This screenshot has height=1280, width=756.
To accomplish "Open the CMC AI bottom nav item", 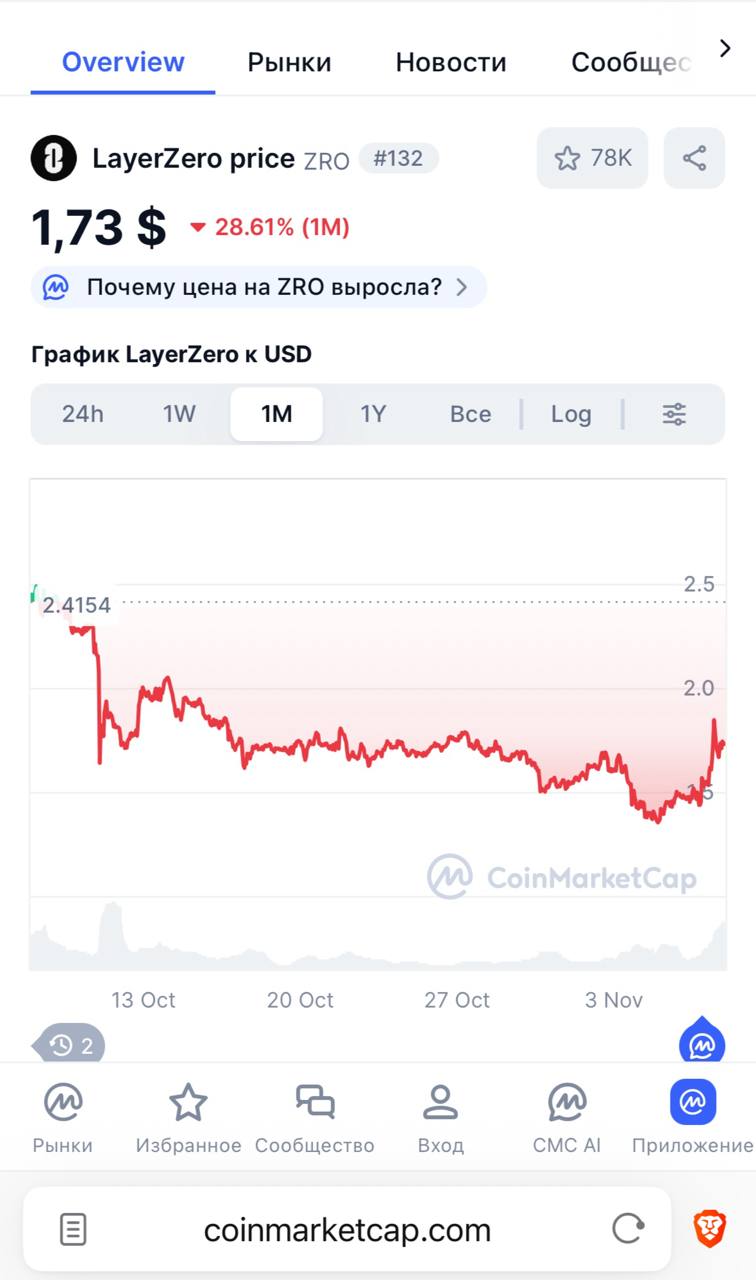I will click(x=566, y=1113).
